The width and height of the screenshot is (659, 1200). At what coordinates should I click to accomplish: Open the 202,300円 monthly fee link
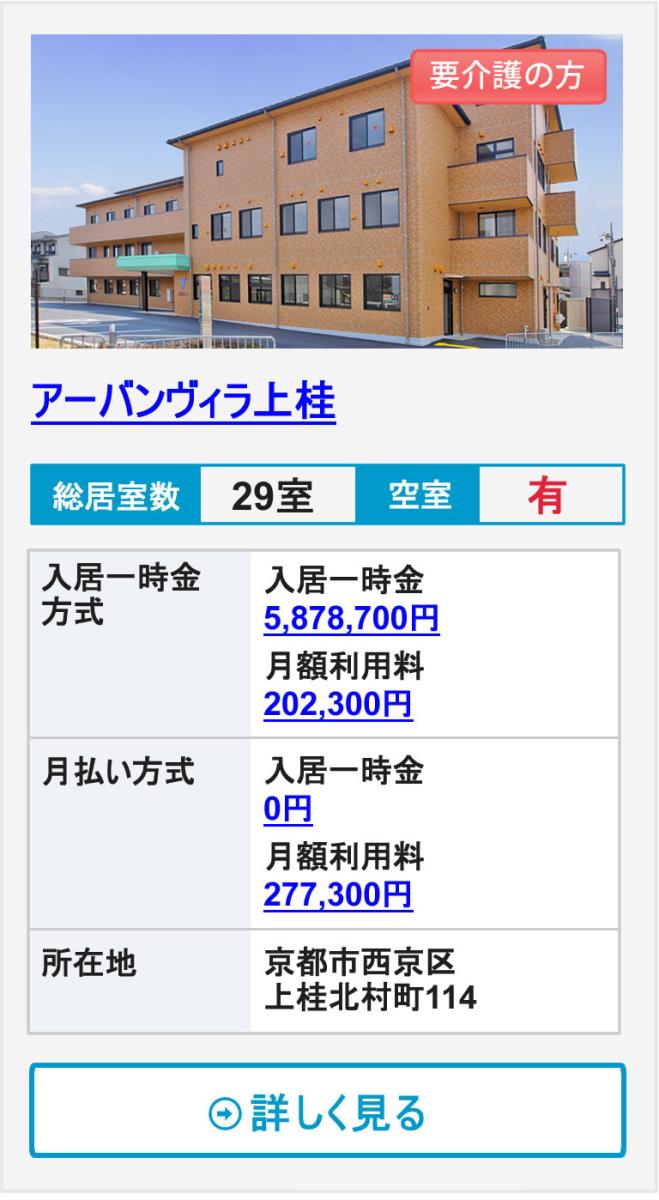click(338, 705)
